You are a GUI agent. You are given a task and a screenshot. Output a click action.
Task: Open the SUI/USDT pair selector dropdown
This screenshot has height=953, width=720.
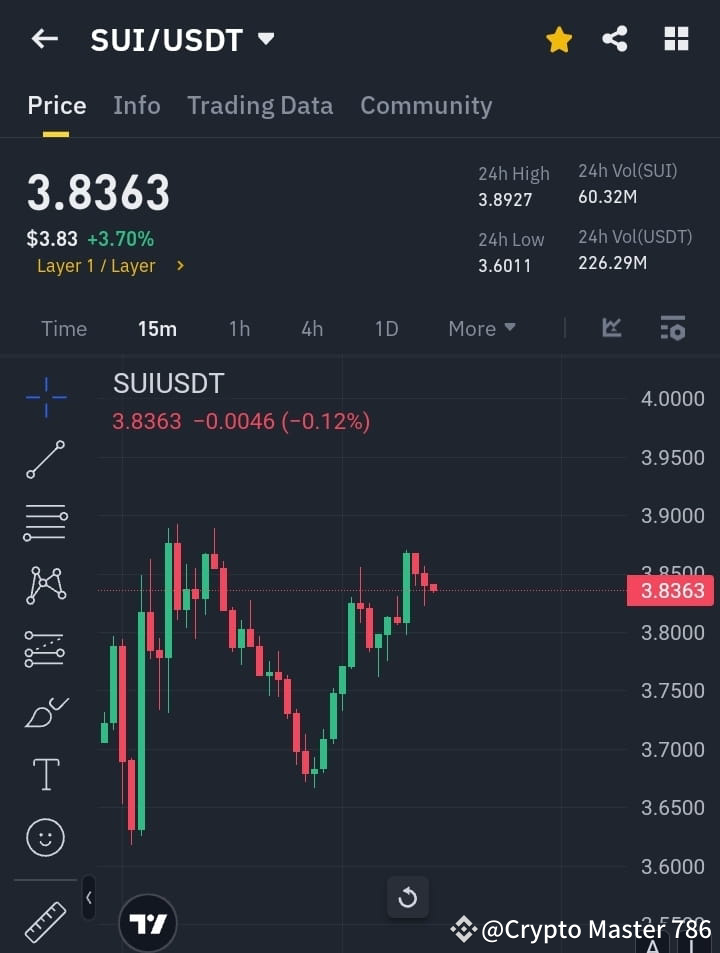click(x=266, y=40)
